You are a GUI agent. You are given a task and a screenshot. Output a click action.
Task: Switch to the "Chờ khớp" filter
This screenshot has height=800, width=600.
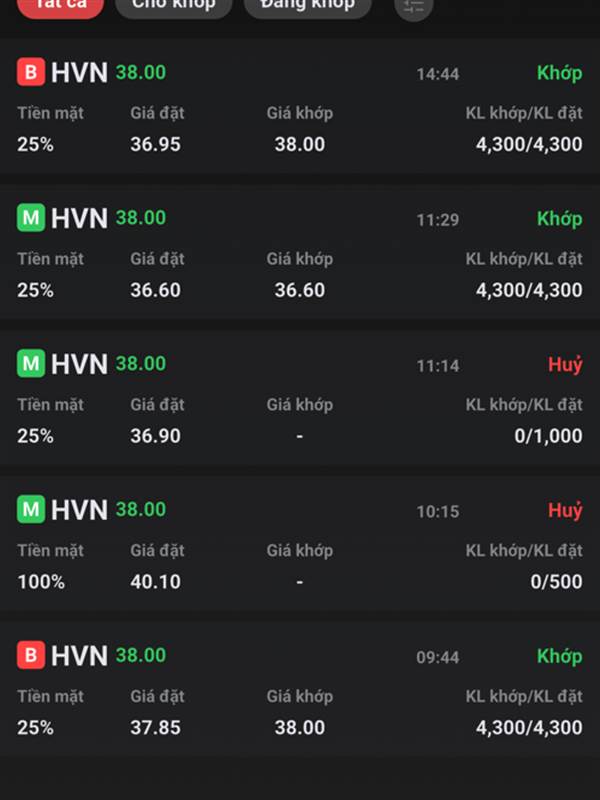(173, 6)
